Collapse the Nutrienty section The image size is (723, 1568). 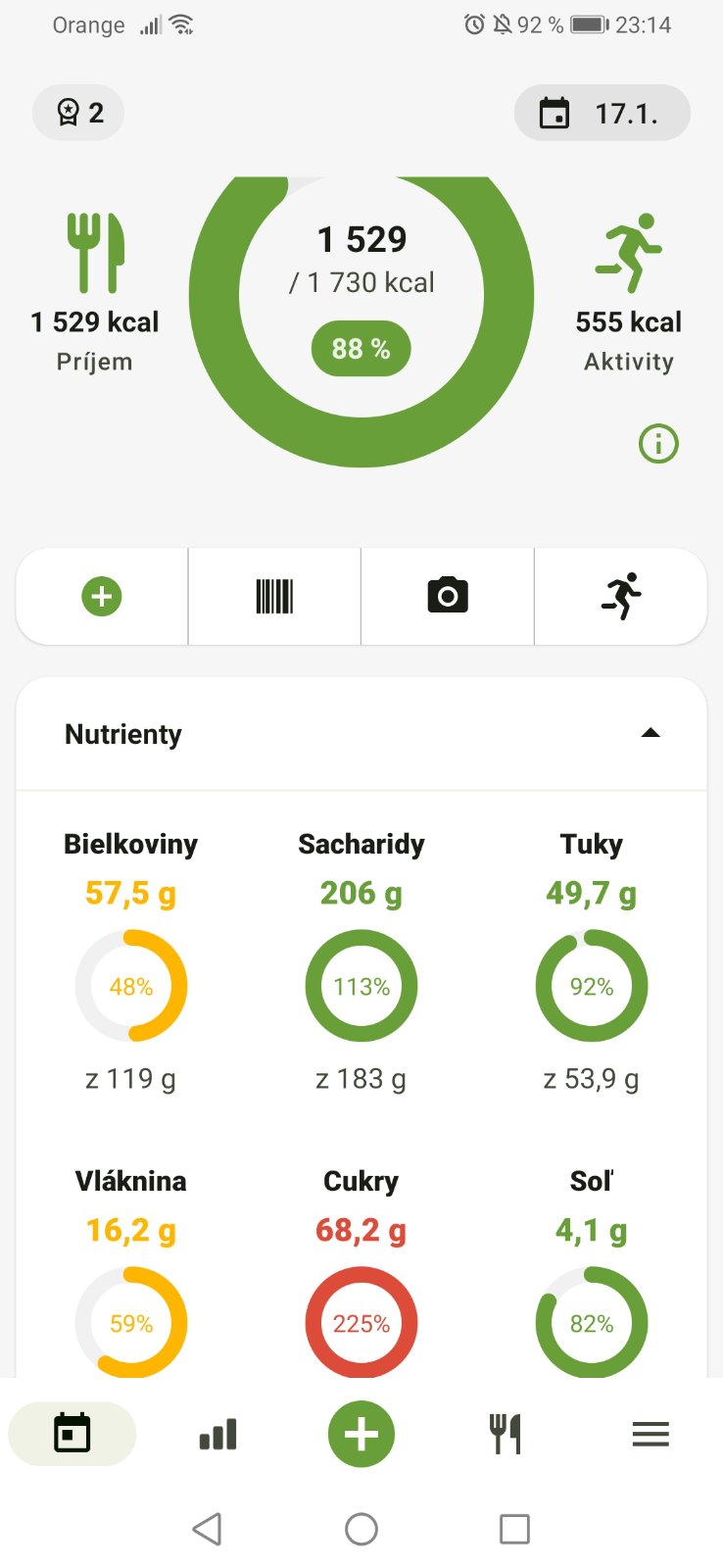pyautogui.click(x=650, y=733)
